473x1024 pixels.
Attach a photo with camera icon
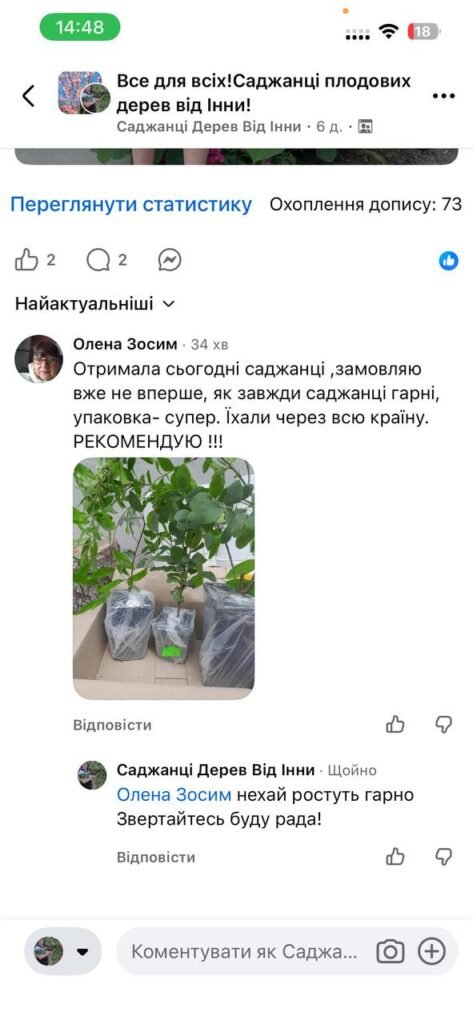tap(391, 952)
